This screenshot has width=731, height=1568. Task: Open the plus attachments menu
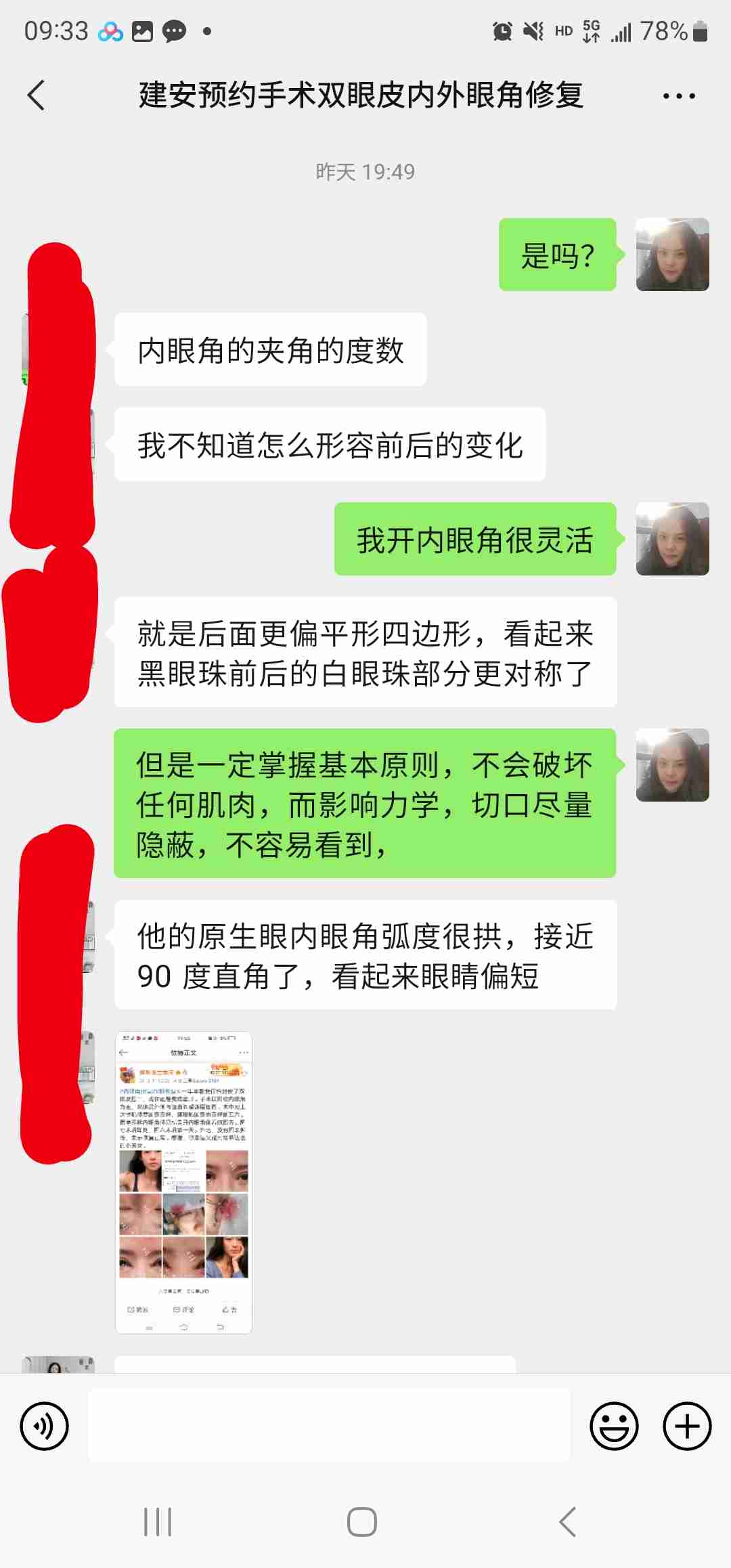click(x=686, y=1426)
